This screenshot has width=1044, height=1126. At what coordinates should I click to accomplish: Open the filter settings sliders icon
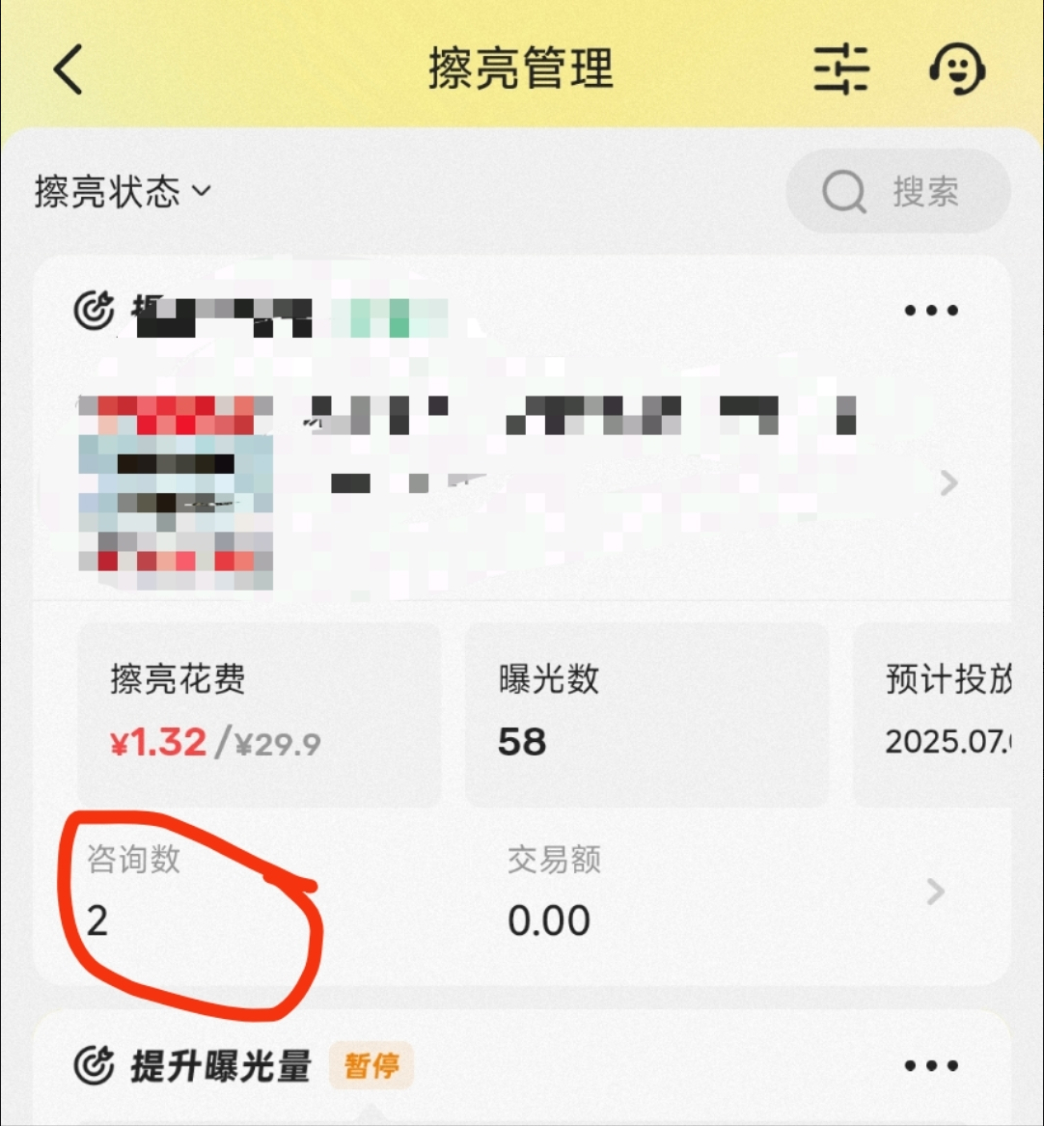tap(840, 70)
